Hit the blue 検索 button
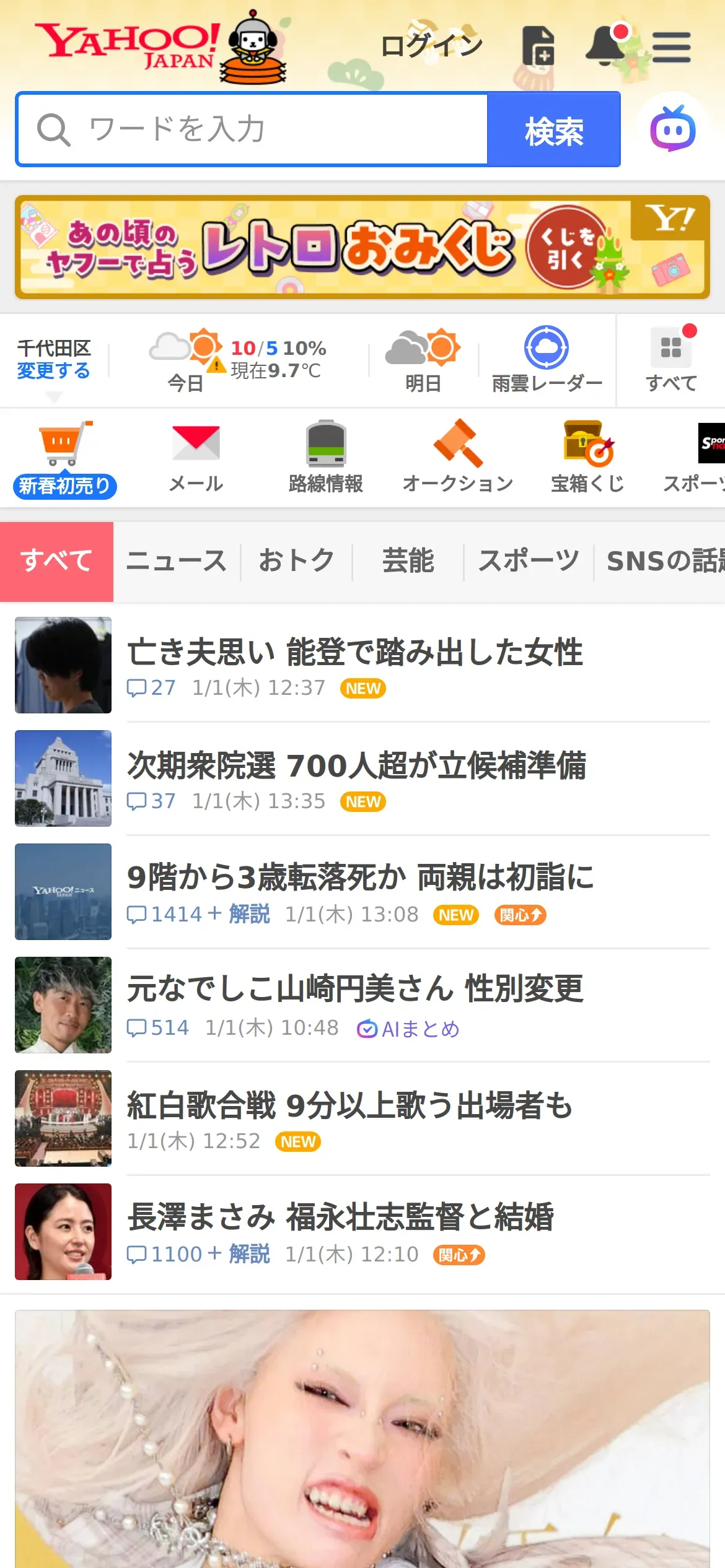The width and height of the screenshot is (725, 1568). pos(554,130)
